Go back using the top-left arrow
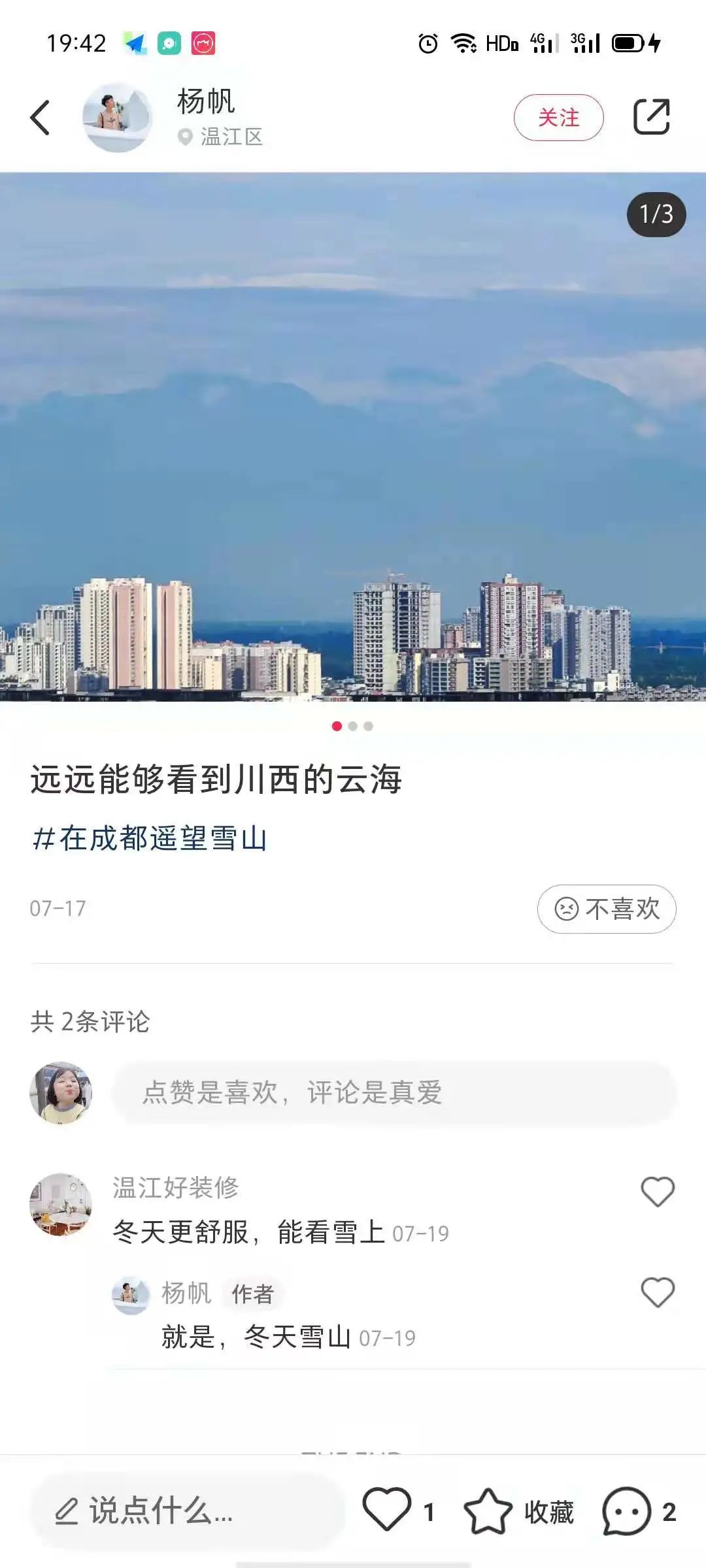The image size is (706, 1568). pos(41,118)
